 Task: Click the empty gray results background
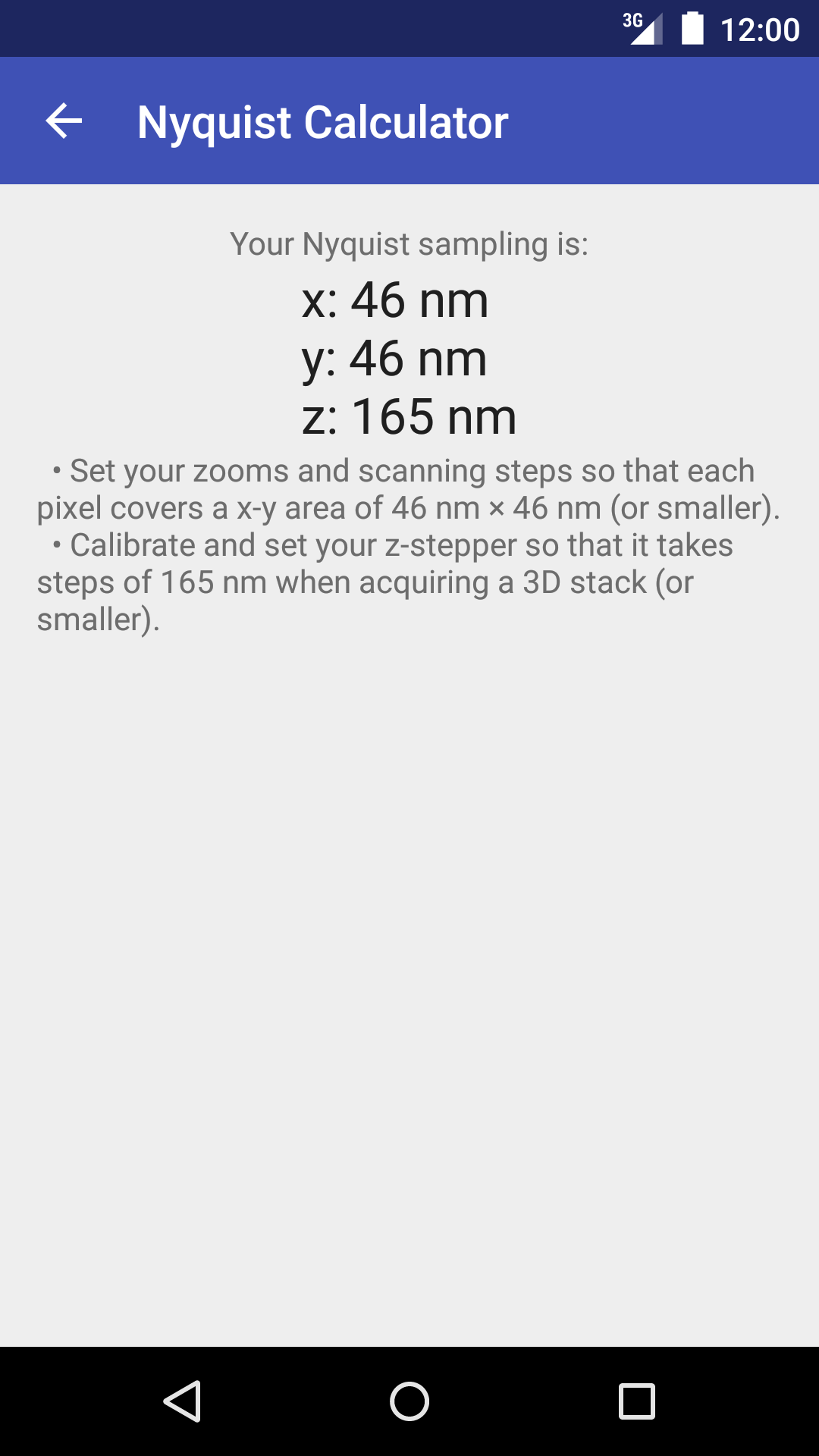pos(409,986)
